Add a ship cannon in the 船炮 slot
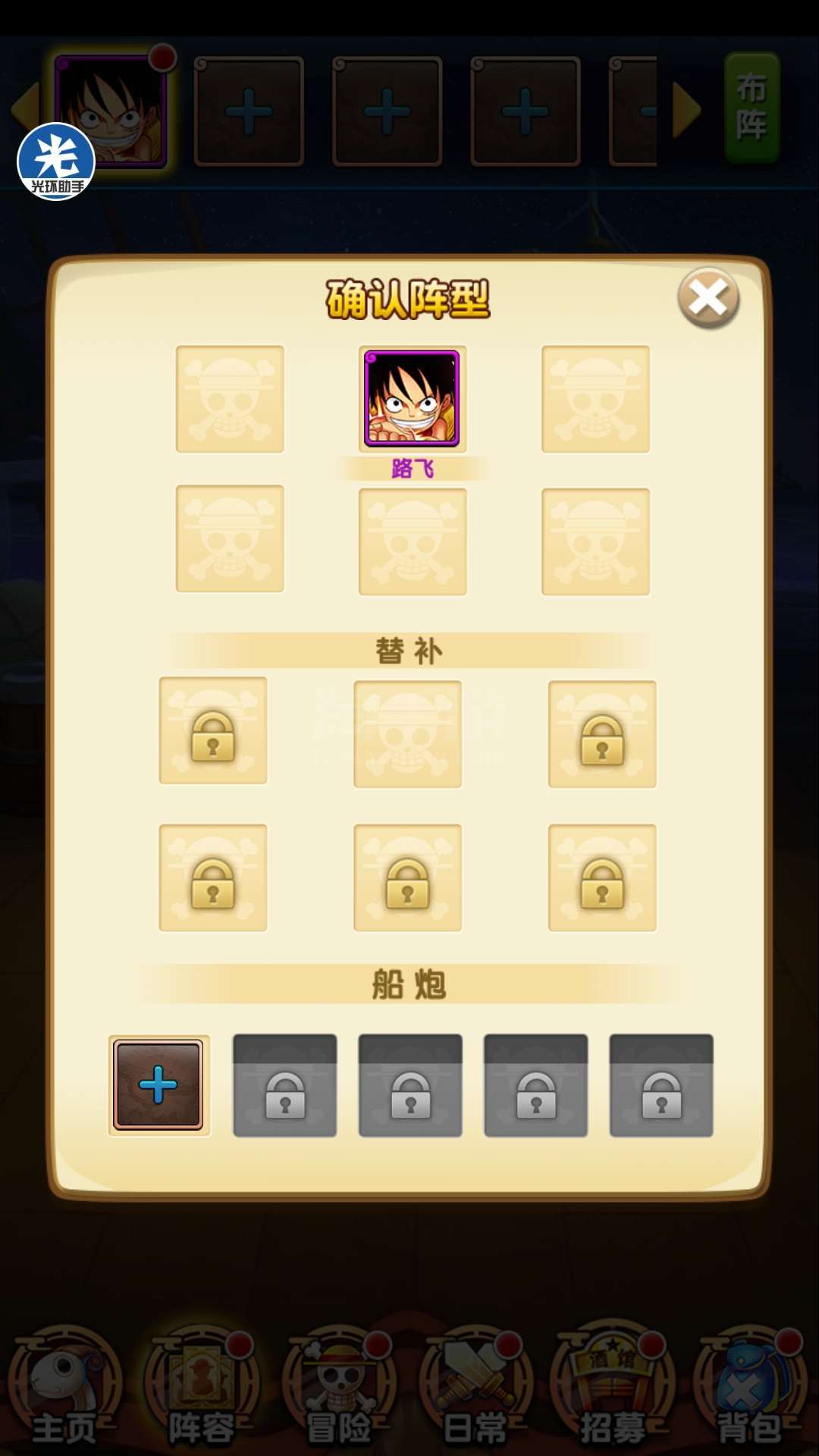This screenshot has height=1456, width=819. click(x=158, y=1085)
